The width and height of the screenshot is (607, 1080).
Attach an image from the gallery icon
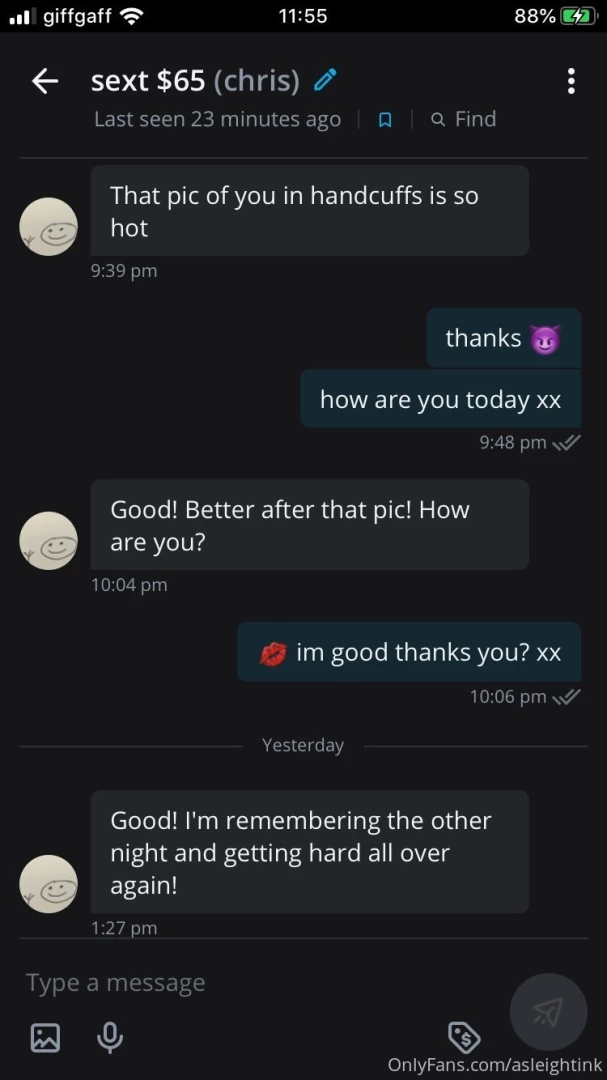(x=45, y=1037)
